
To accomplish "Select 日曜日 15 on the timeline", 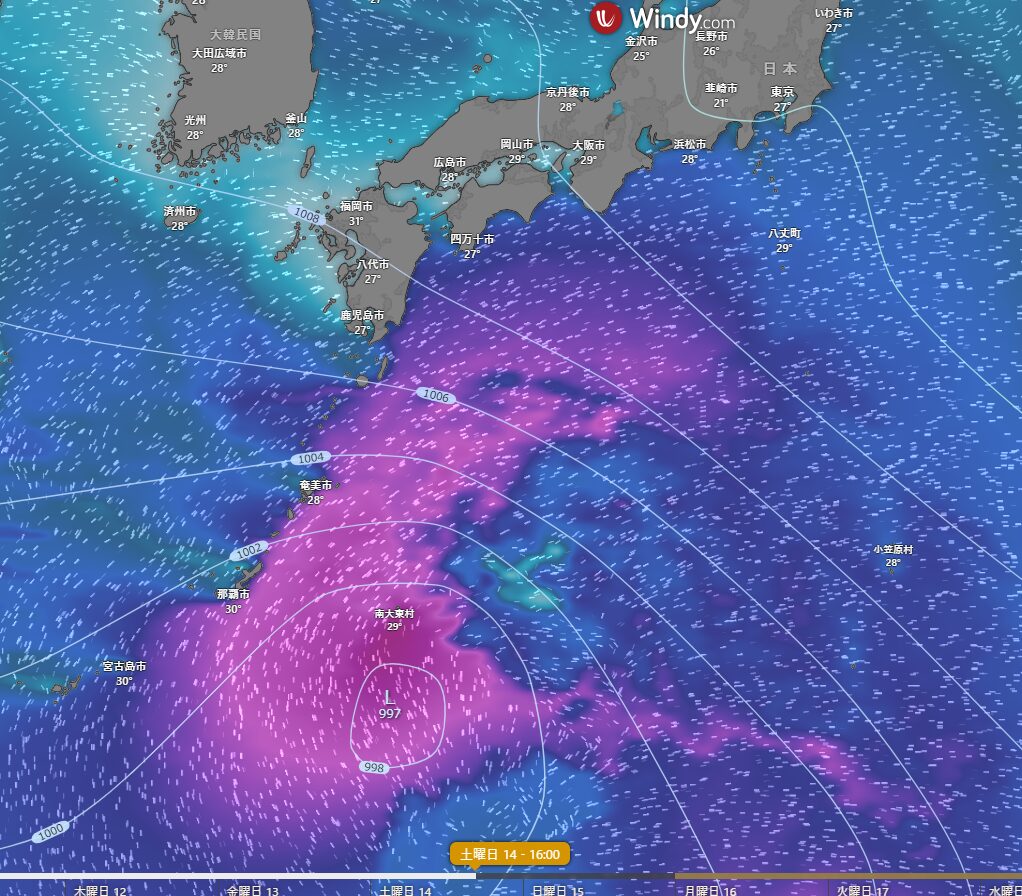I will (x=557, y=890).
